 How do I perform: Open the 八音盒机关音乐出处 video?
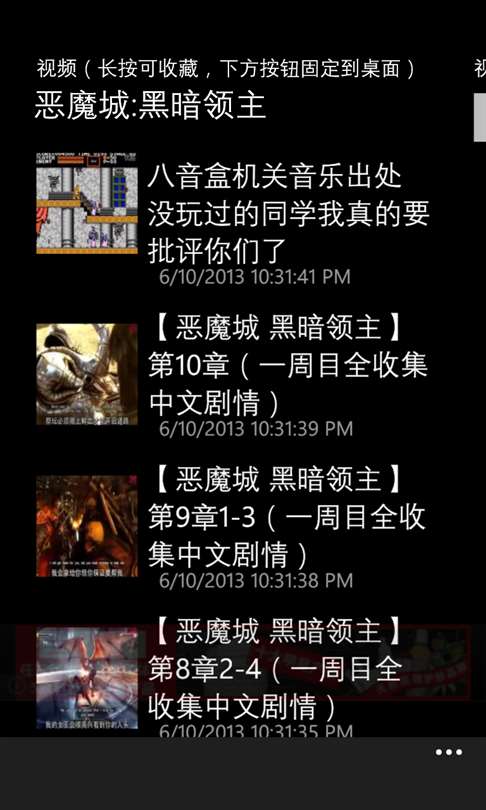232,220
